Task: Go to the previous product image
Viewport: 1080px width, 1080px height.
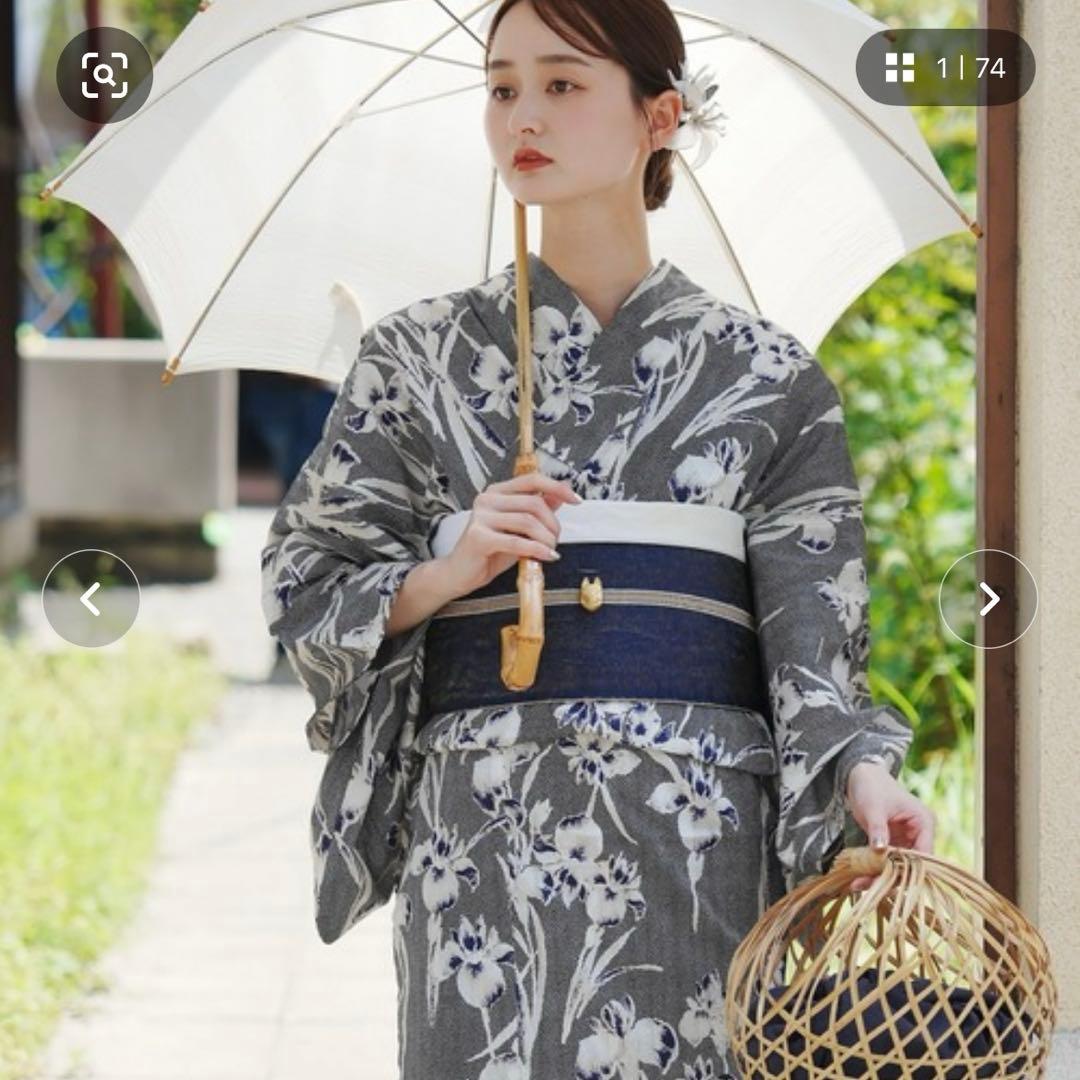Action: (91, 598)
